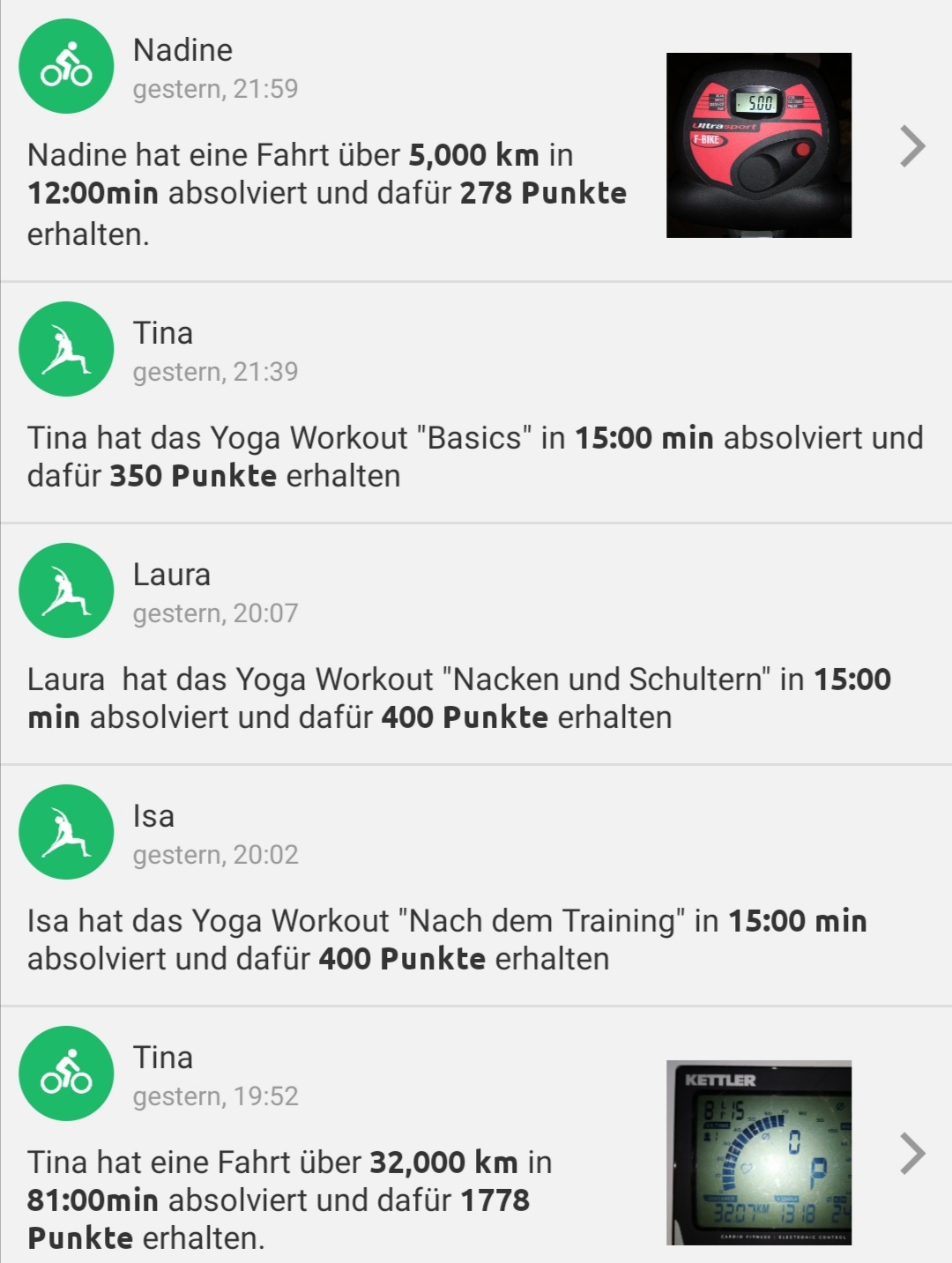Tap the yoga avatar on the Basics workout
The height and width of the screenshot is (1263, 952).
pyautogui.click(x=65, y=349)
